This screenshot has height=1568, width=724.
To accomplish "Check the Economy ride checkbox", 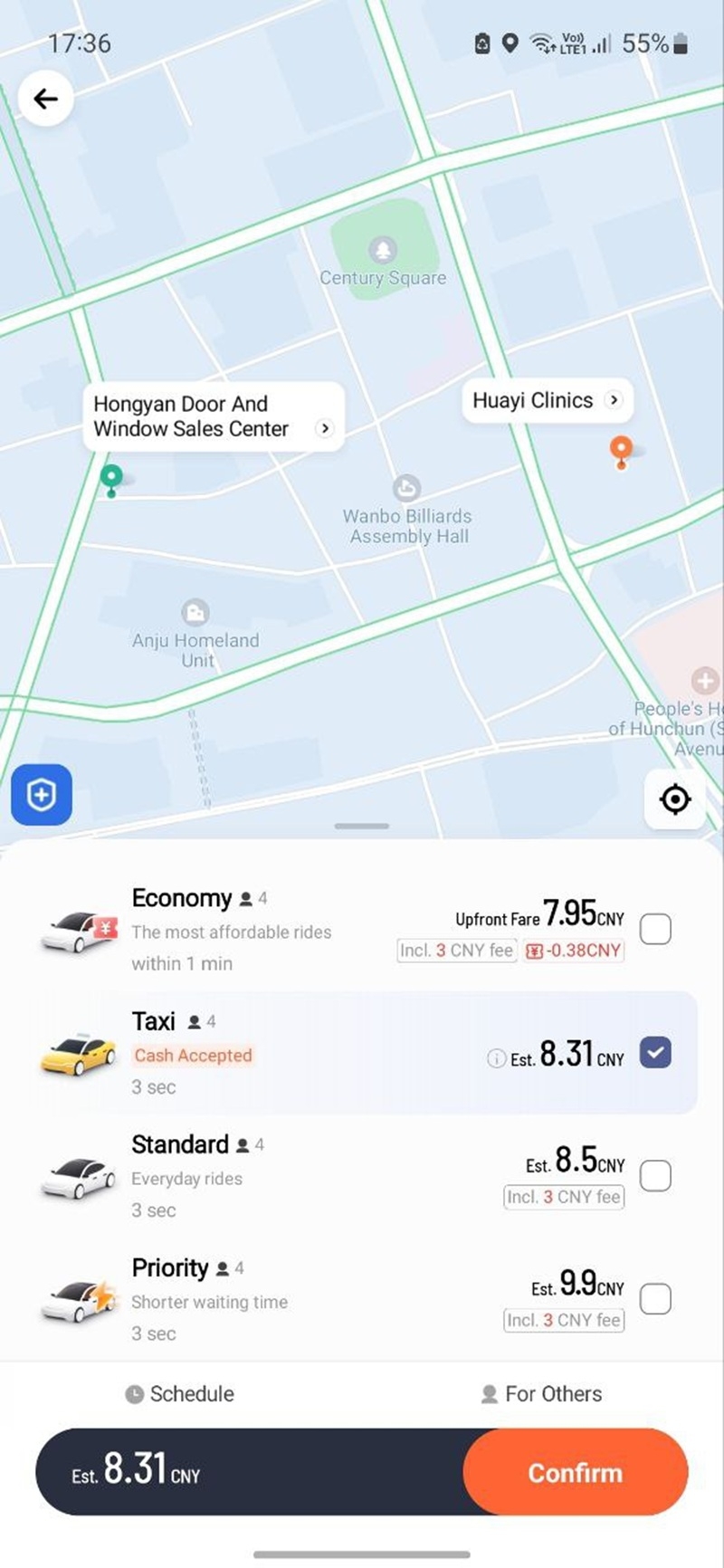I will click(x=654, y=929).
